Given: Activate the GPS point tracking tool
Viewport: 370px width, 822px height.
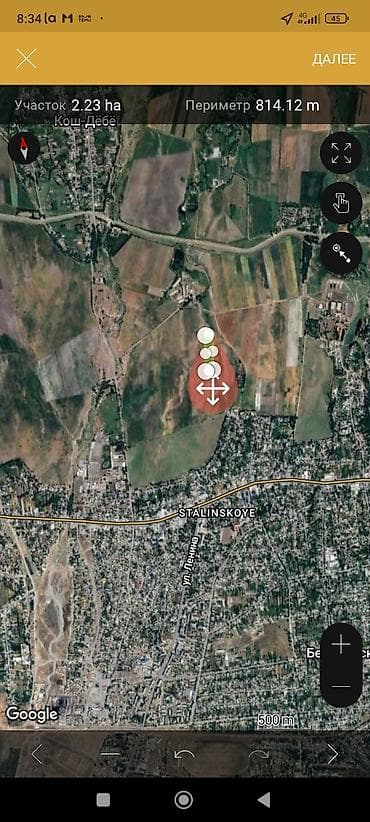Looking at the screenshot, I should pos(341,253).
